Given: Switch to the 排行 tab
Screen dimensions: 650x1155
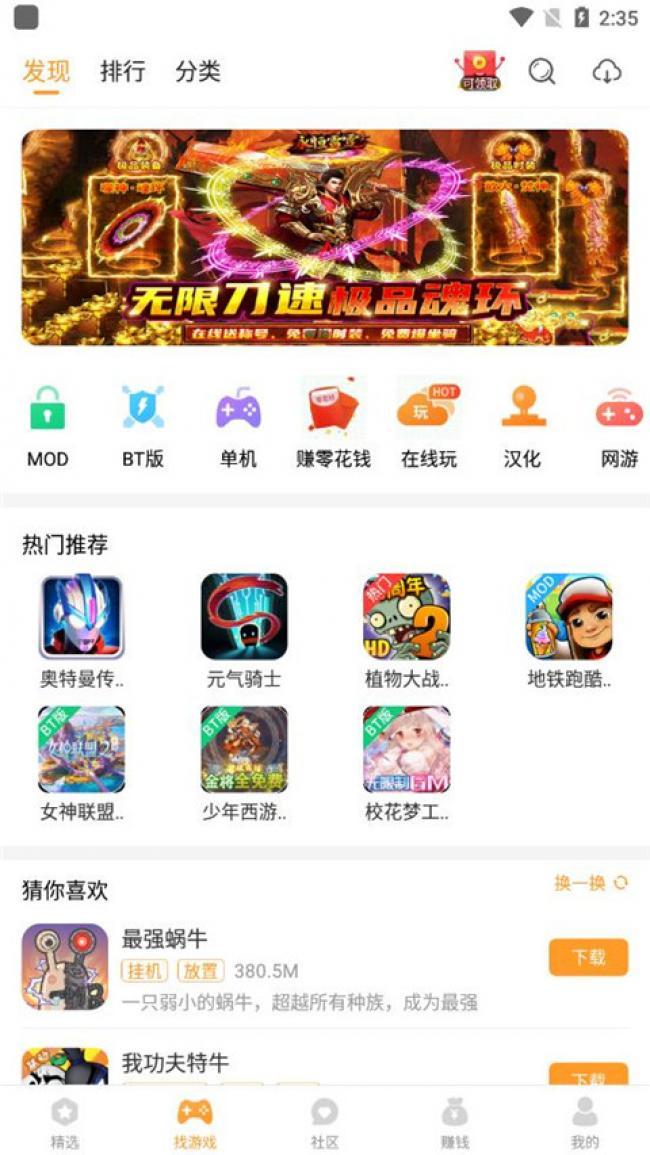Looking at the screenshot, I should tap(122, 72).
